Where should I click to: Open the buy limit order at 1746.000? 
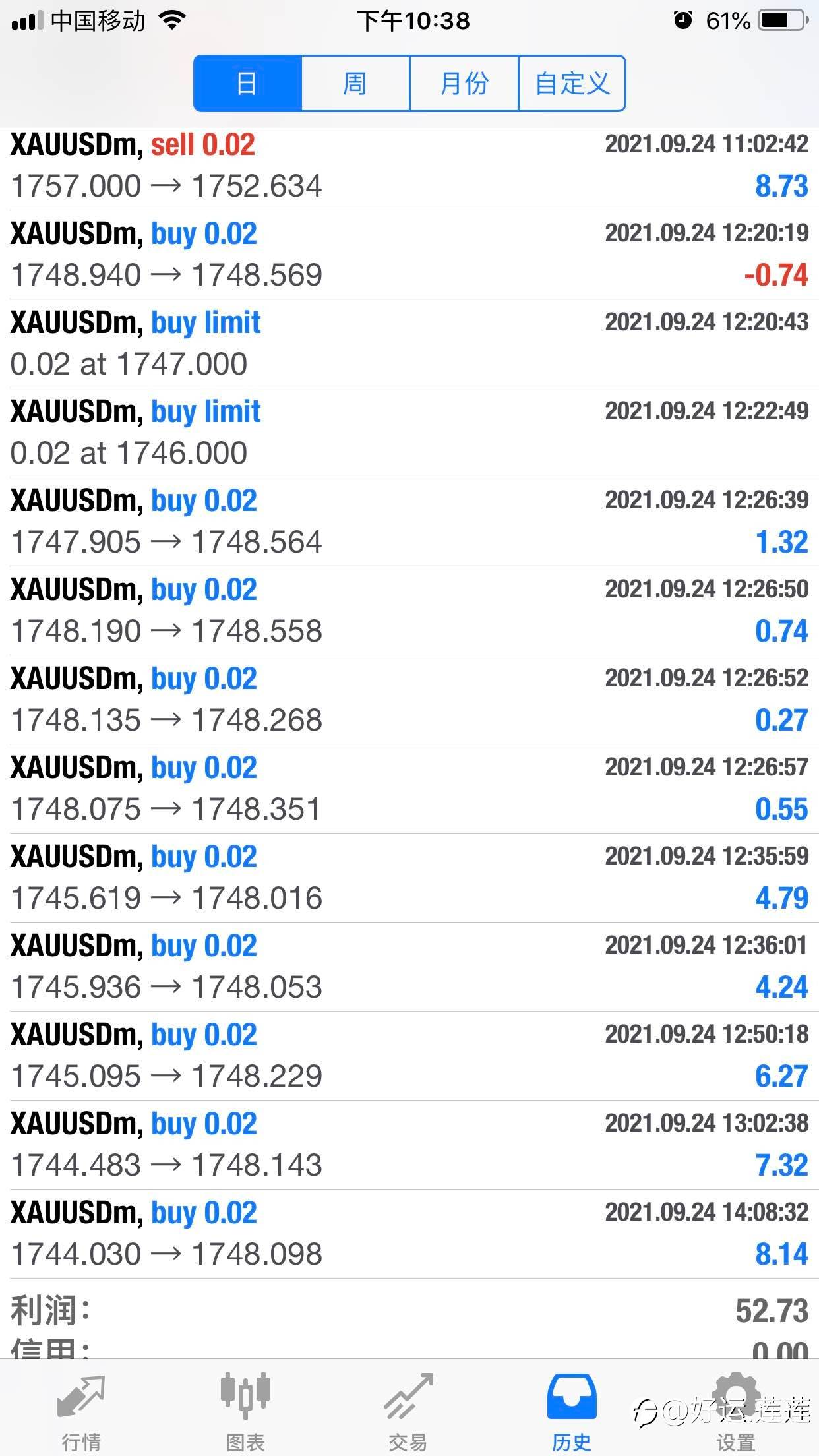[409, 433]
